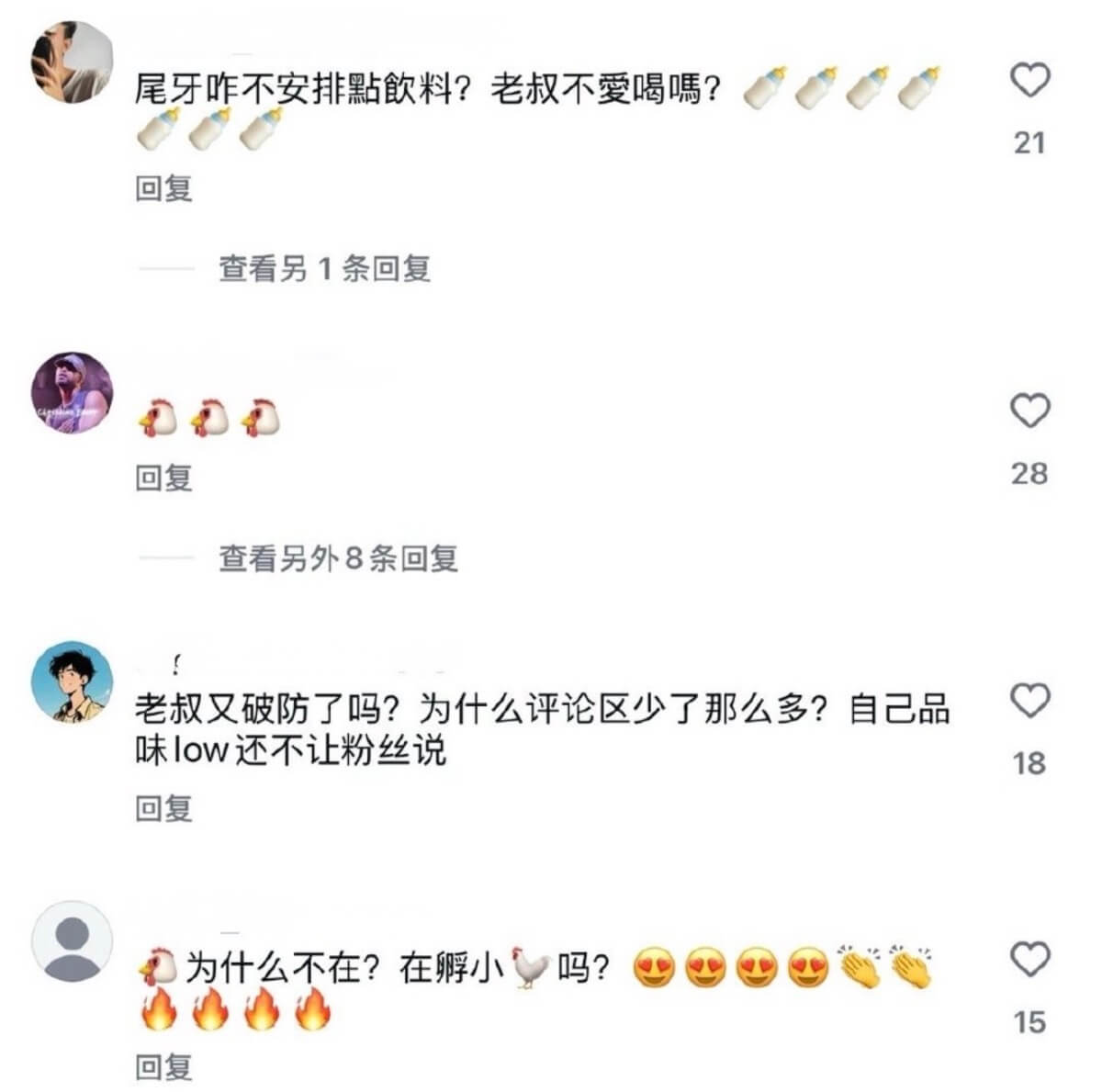
Task: Open avatar of the chicken emoji commenter
Action: pyautogui.click(x=72, y=392)
